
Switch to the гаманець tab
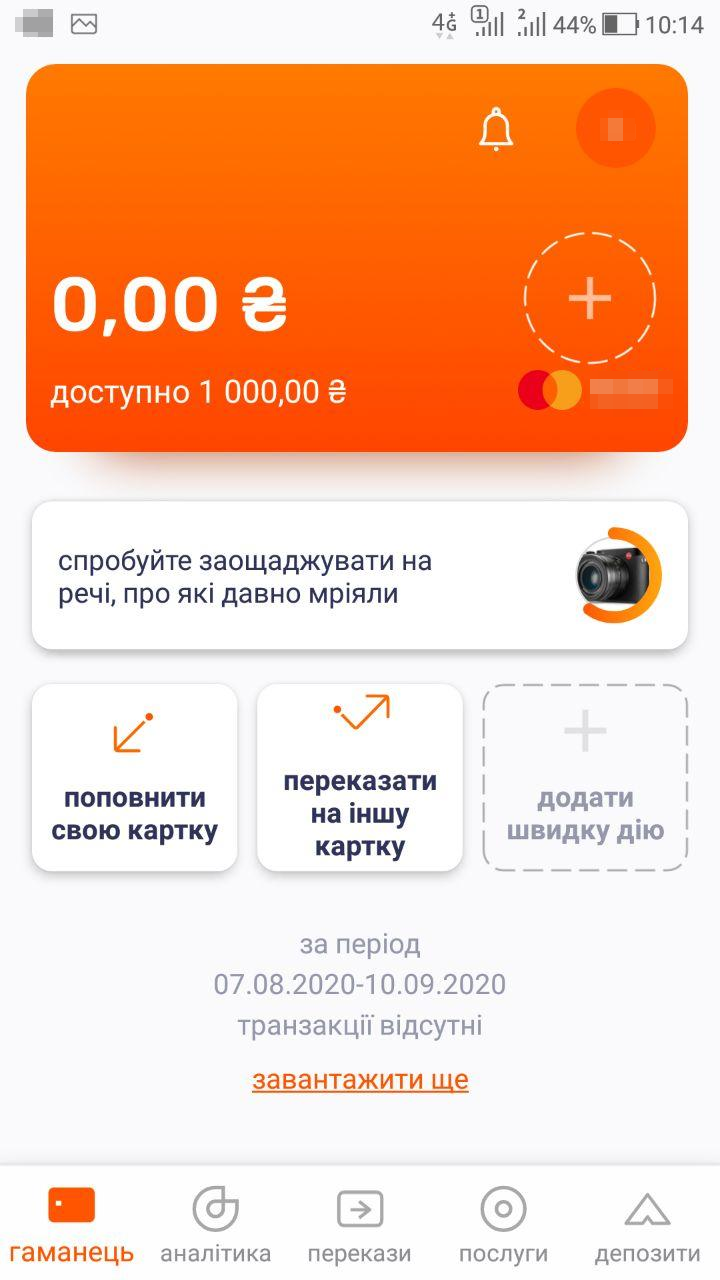click(x=72, y=1225)
